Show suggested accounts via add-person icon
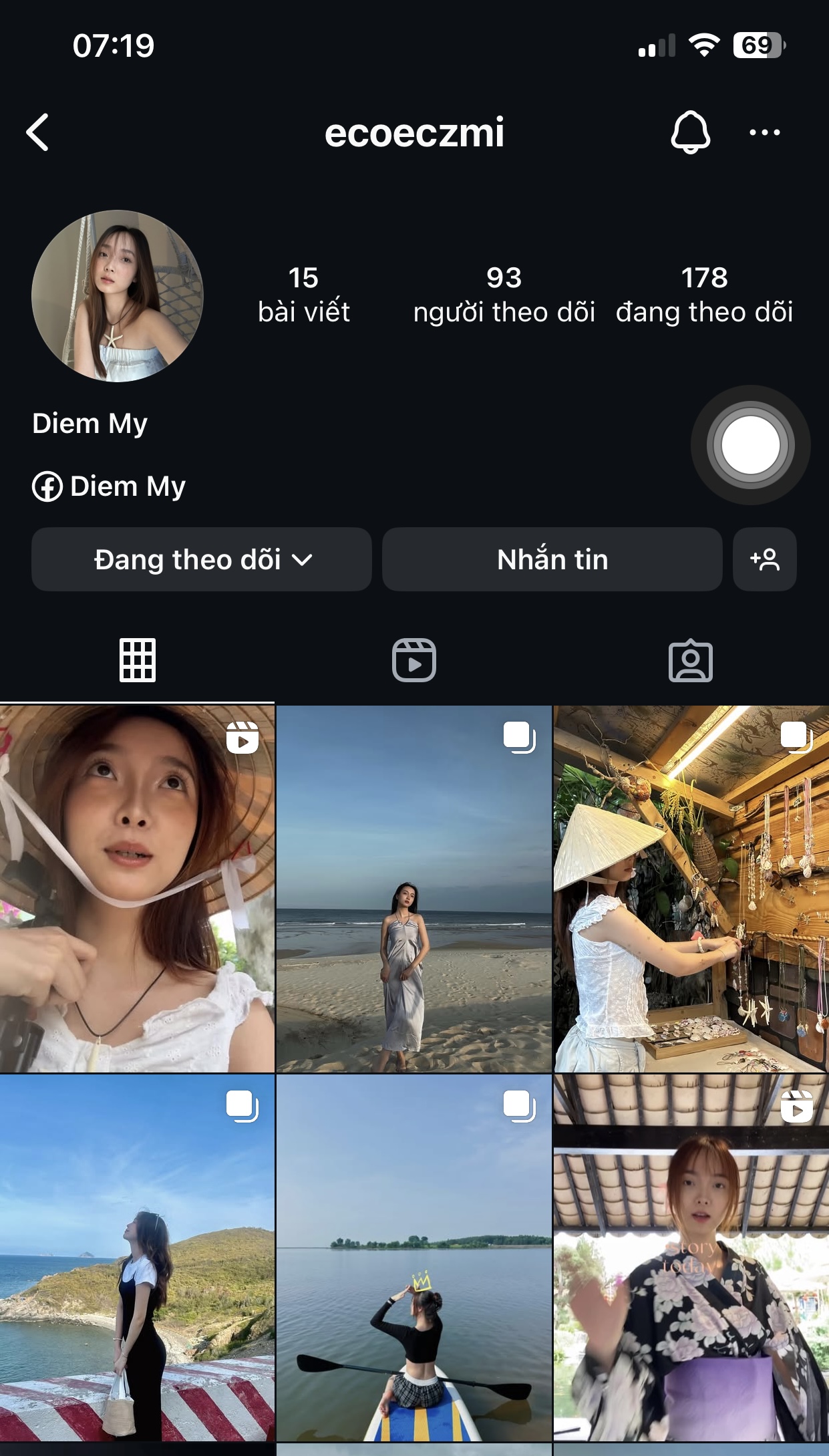 click(764, 559)
